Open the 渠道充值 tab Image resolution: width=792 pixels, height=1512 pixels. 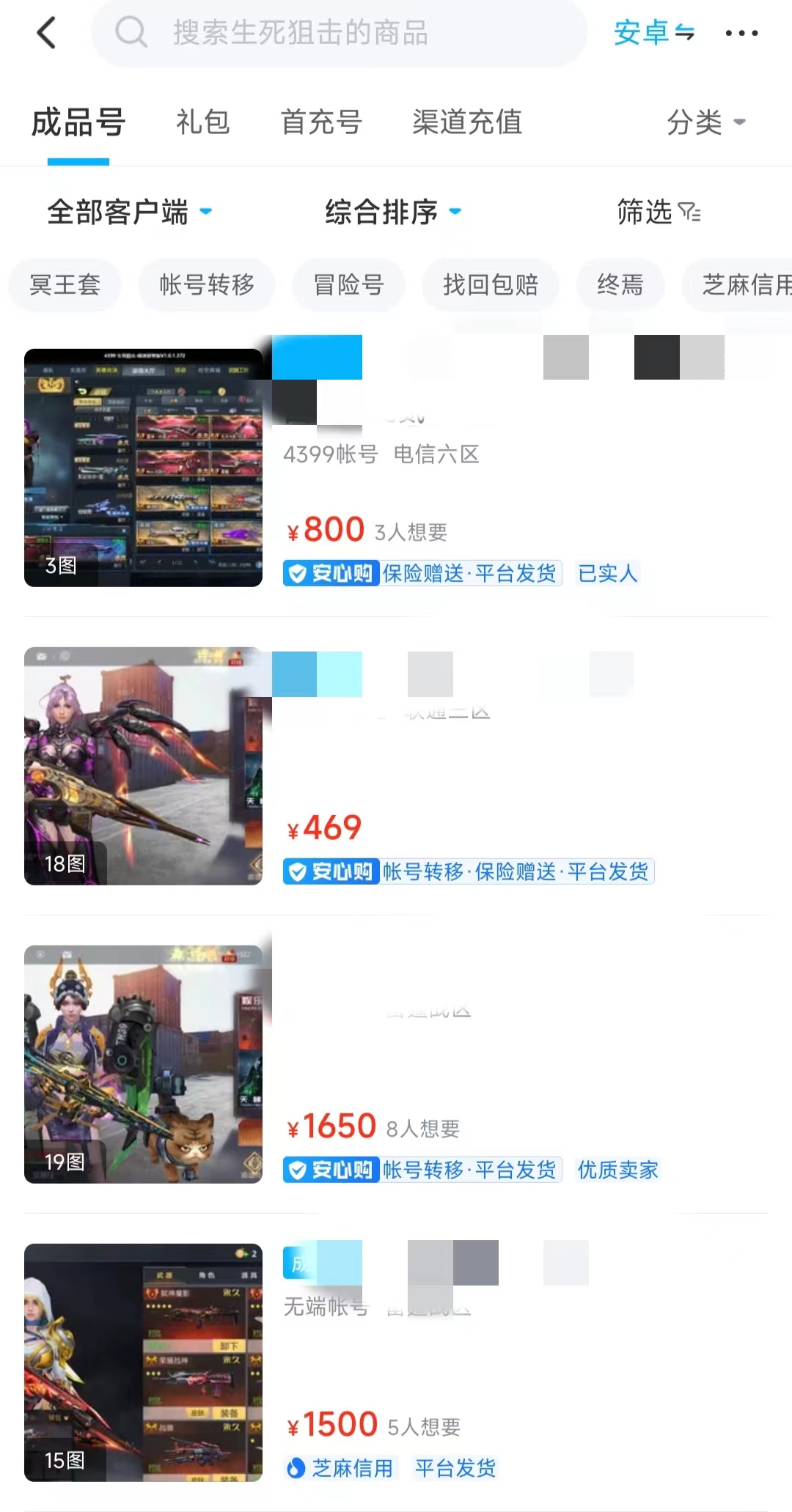[x=467, y=122]
